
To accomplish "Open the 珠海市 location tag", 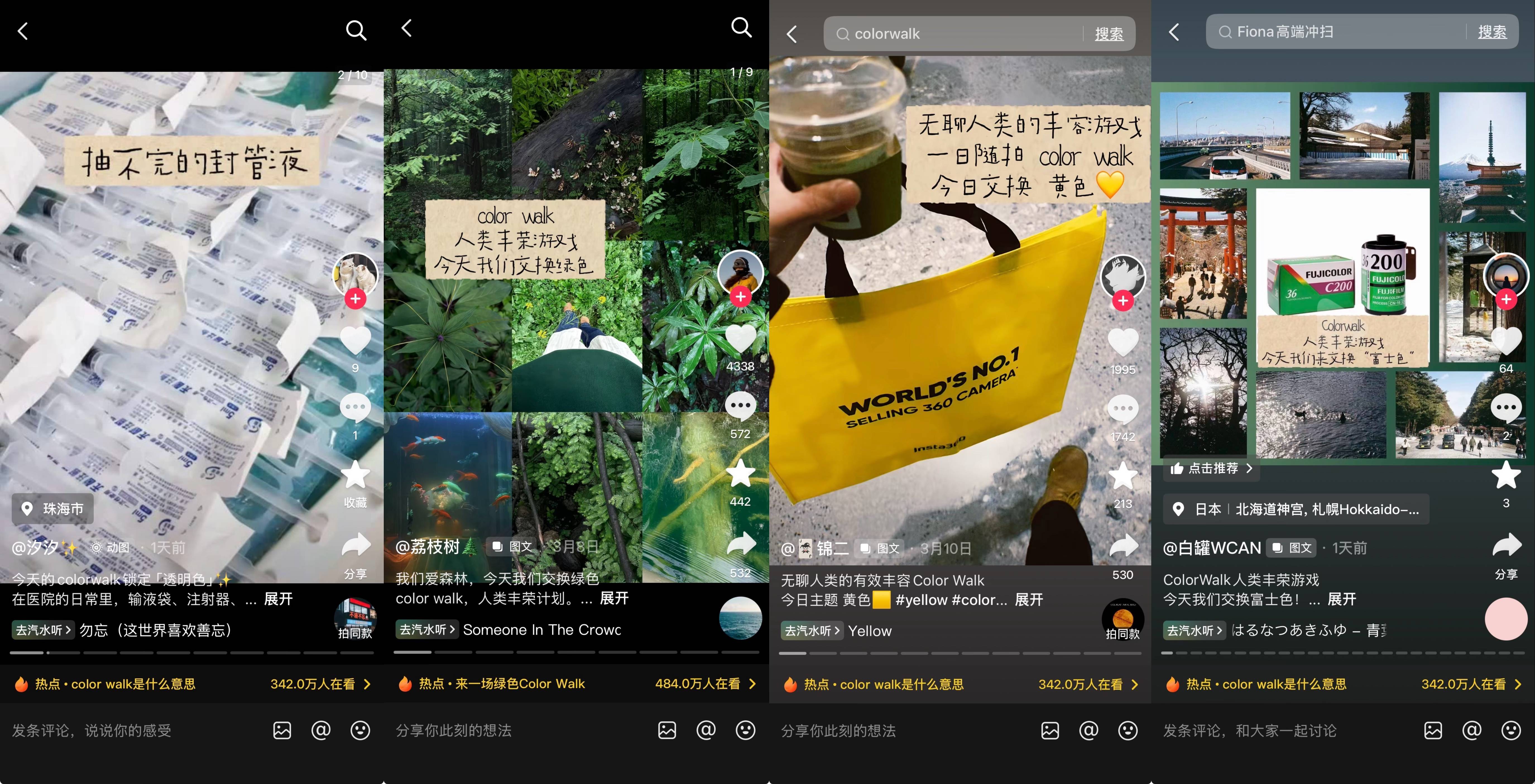I will tap(53, 509).
